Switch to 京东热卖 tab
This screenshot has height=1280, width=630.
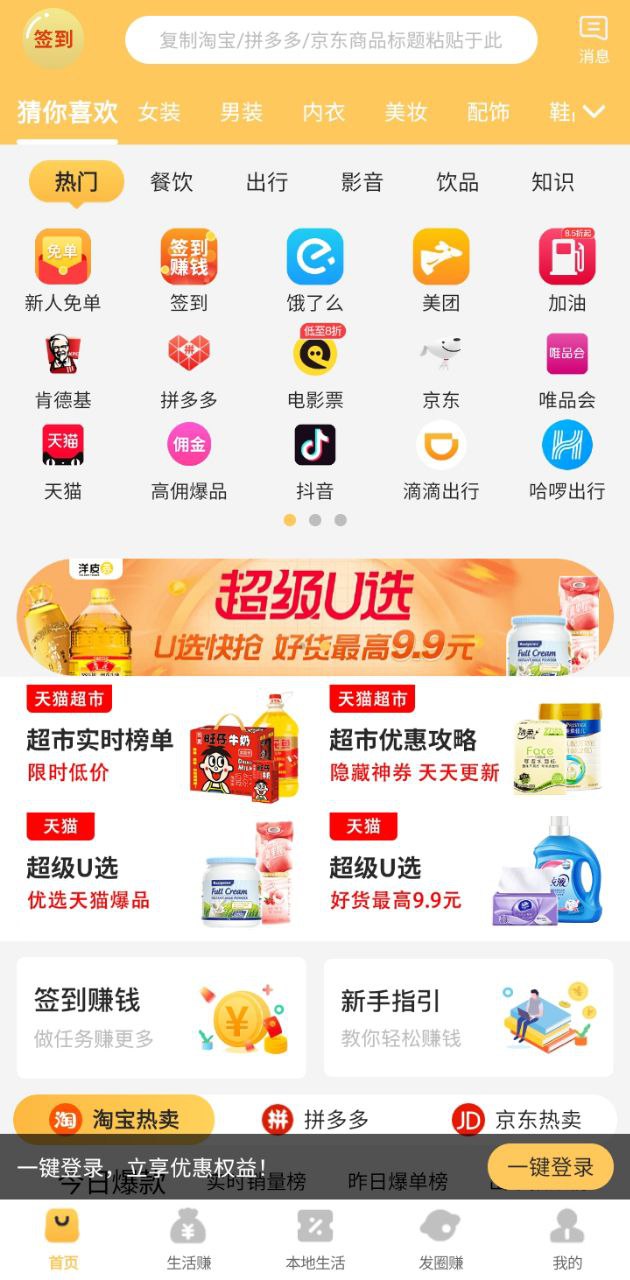pos(518,1120)
